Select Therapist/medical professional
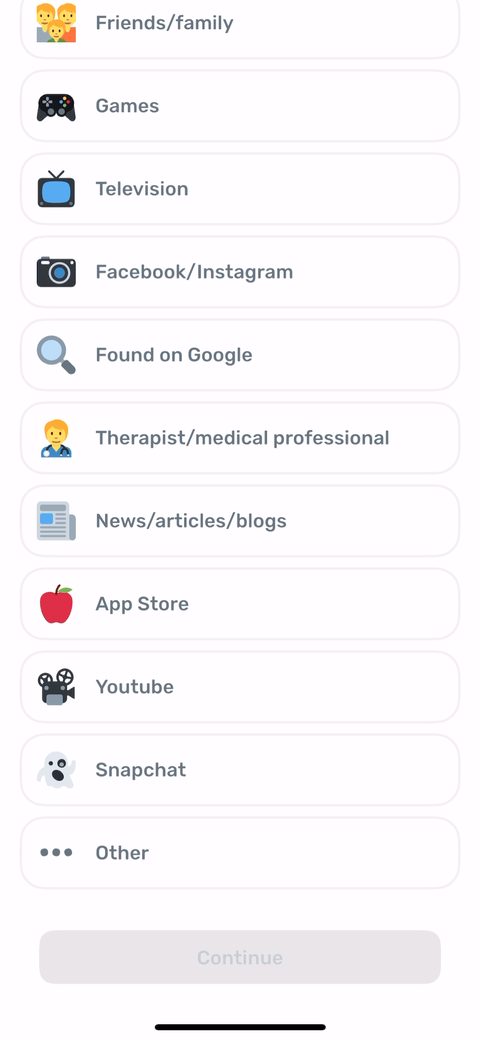This screenshot has height=1040, width=480. pos(240,438)
